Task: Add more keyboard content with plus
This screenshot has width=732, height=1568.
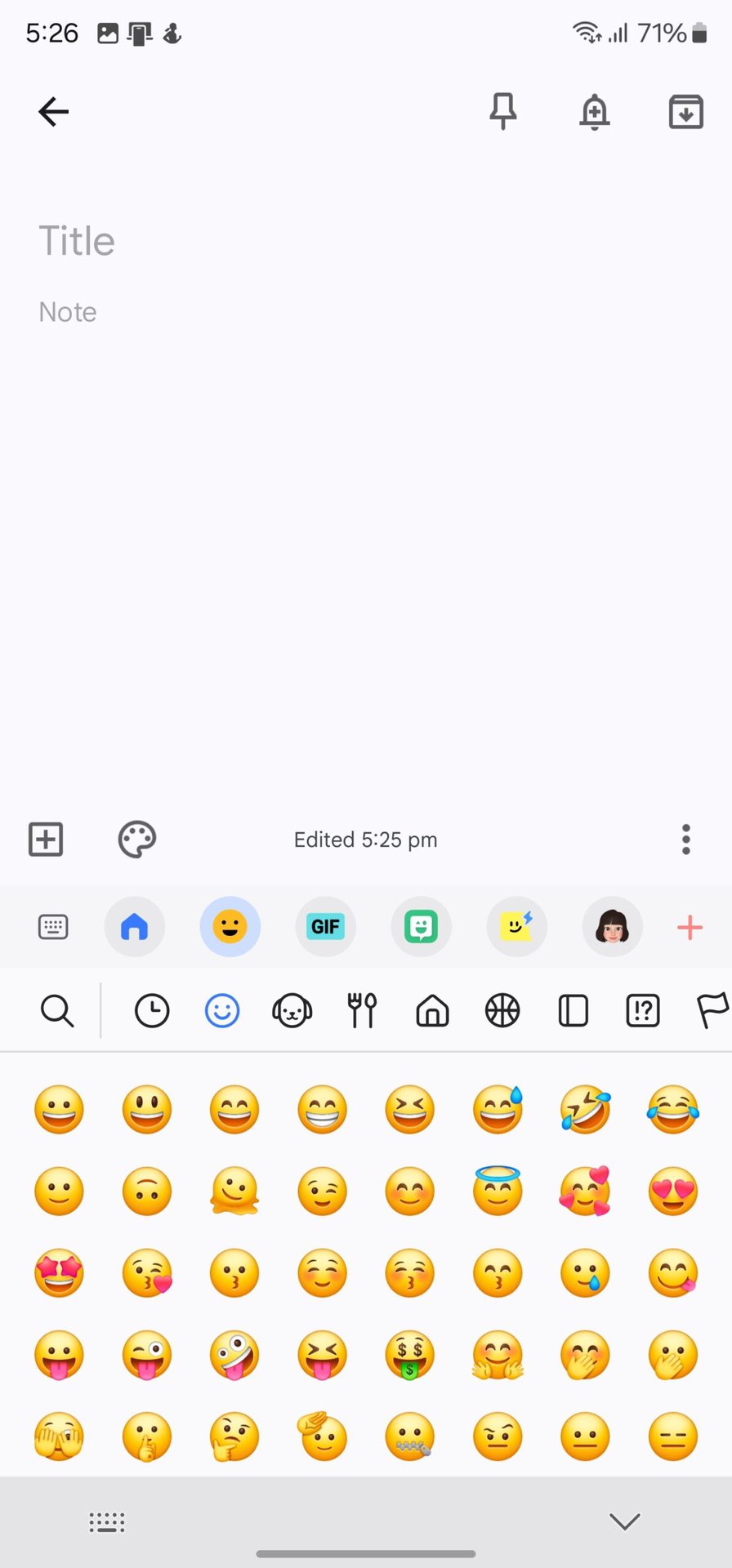Action: pos(690,927)
